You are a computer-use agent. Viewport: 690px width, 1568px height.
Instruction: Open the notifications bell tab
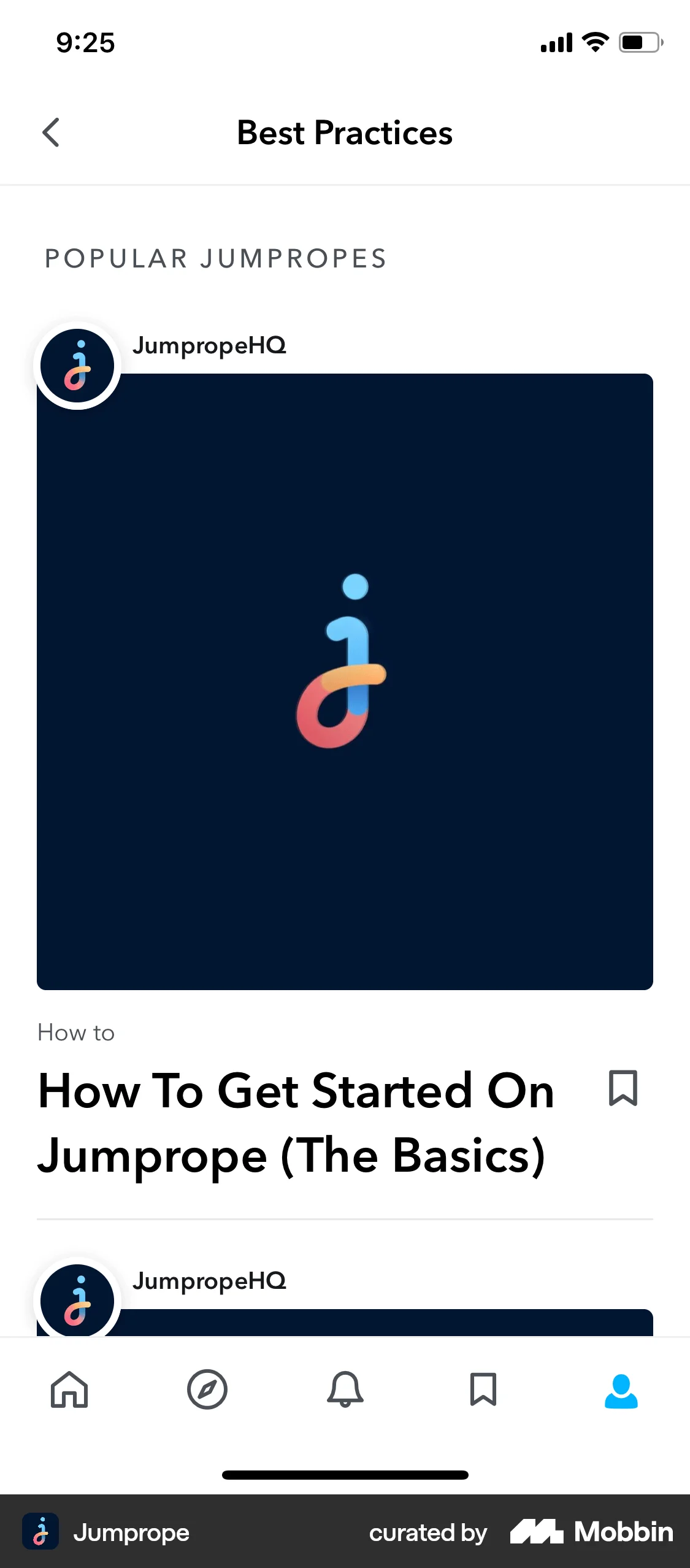(345, 1389)
